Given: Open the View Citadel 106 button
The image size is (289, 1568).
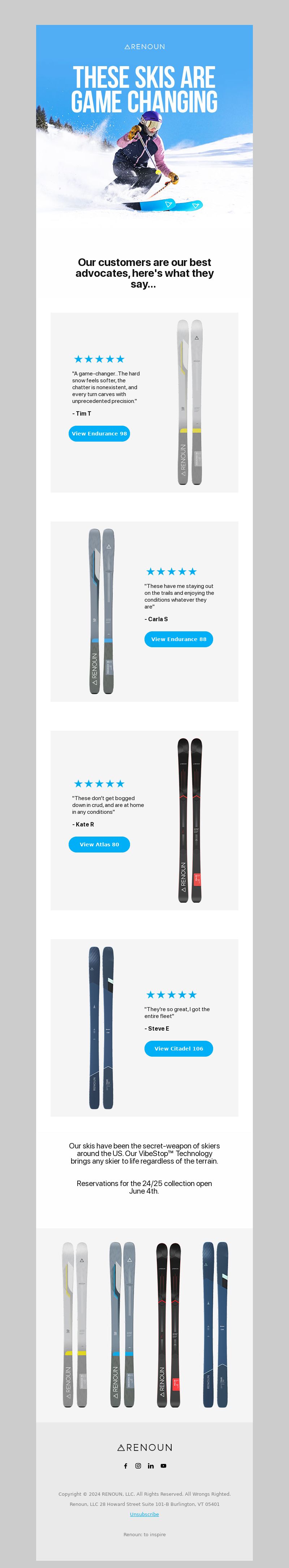Looking at the screenshot, I should click(x=178, y=1049).
